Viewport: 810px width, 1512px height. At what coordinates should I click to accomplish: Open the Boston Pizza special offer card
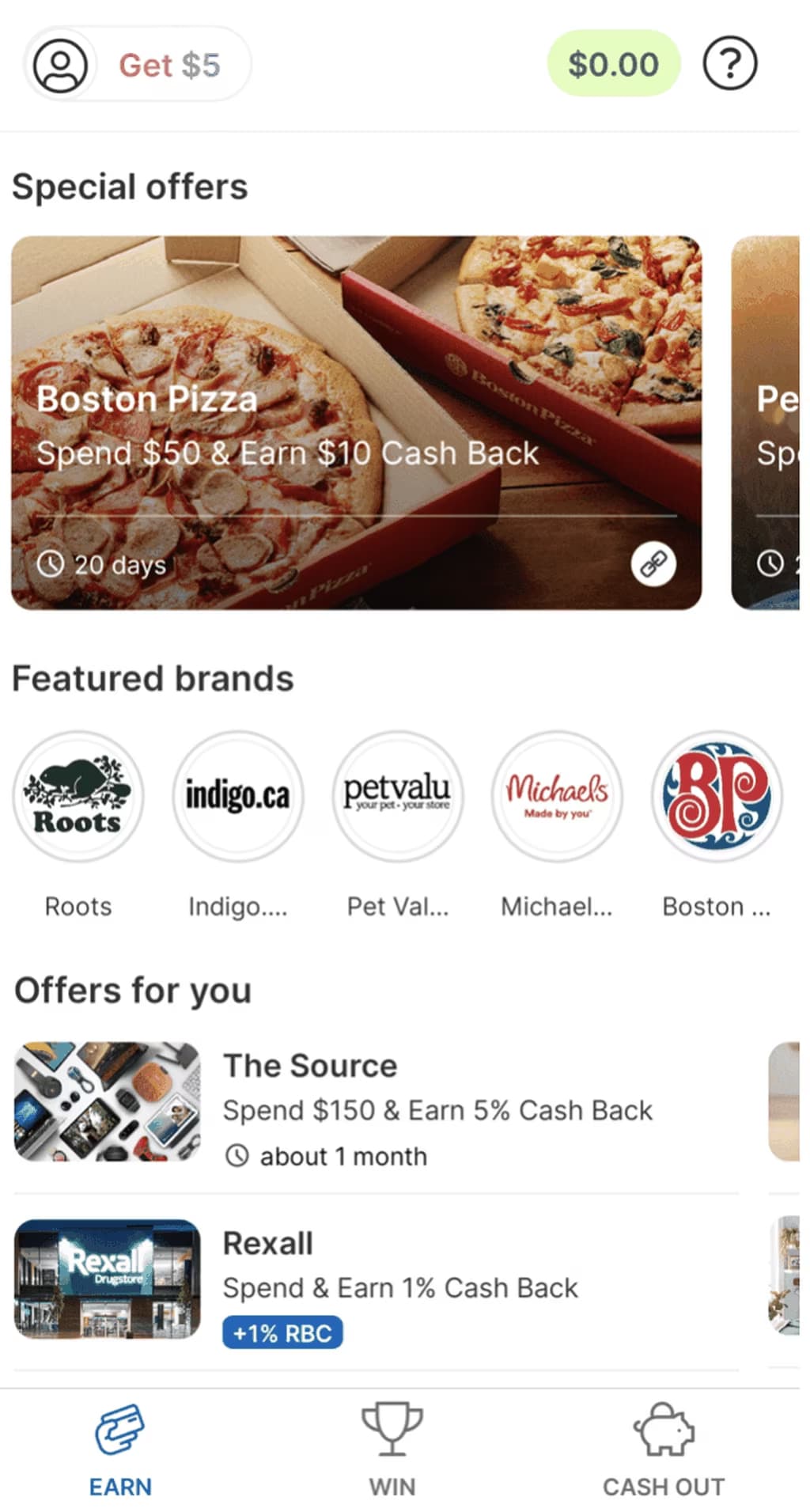pos(356,423)
